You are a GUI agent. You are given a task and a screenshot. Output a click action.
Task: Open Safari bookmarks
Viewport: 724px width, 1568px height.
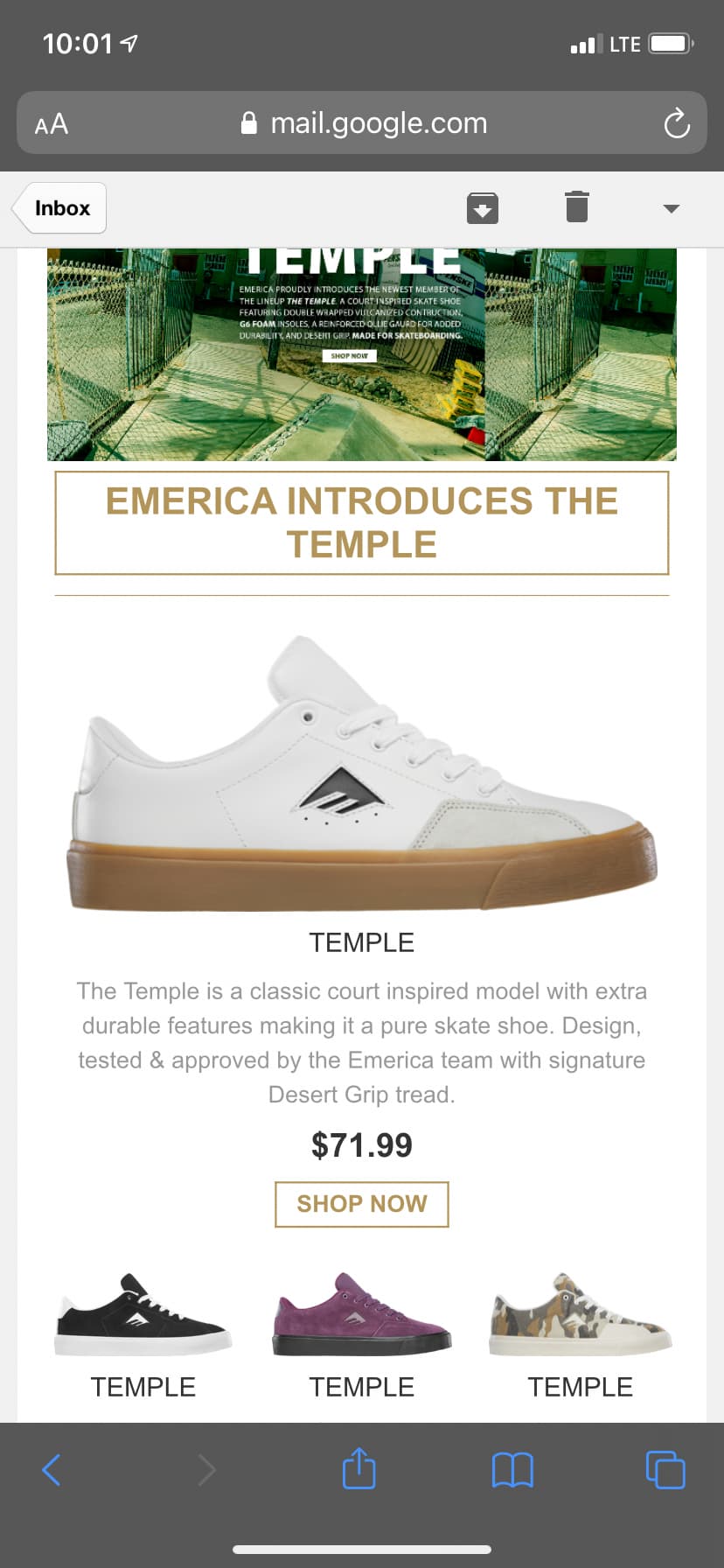[x=512, y=1469]
